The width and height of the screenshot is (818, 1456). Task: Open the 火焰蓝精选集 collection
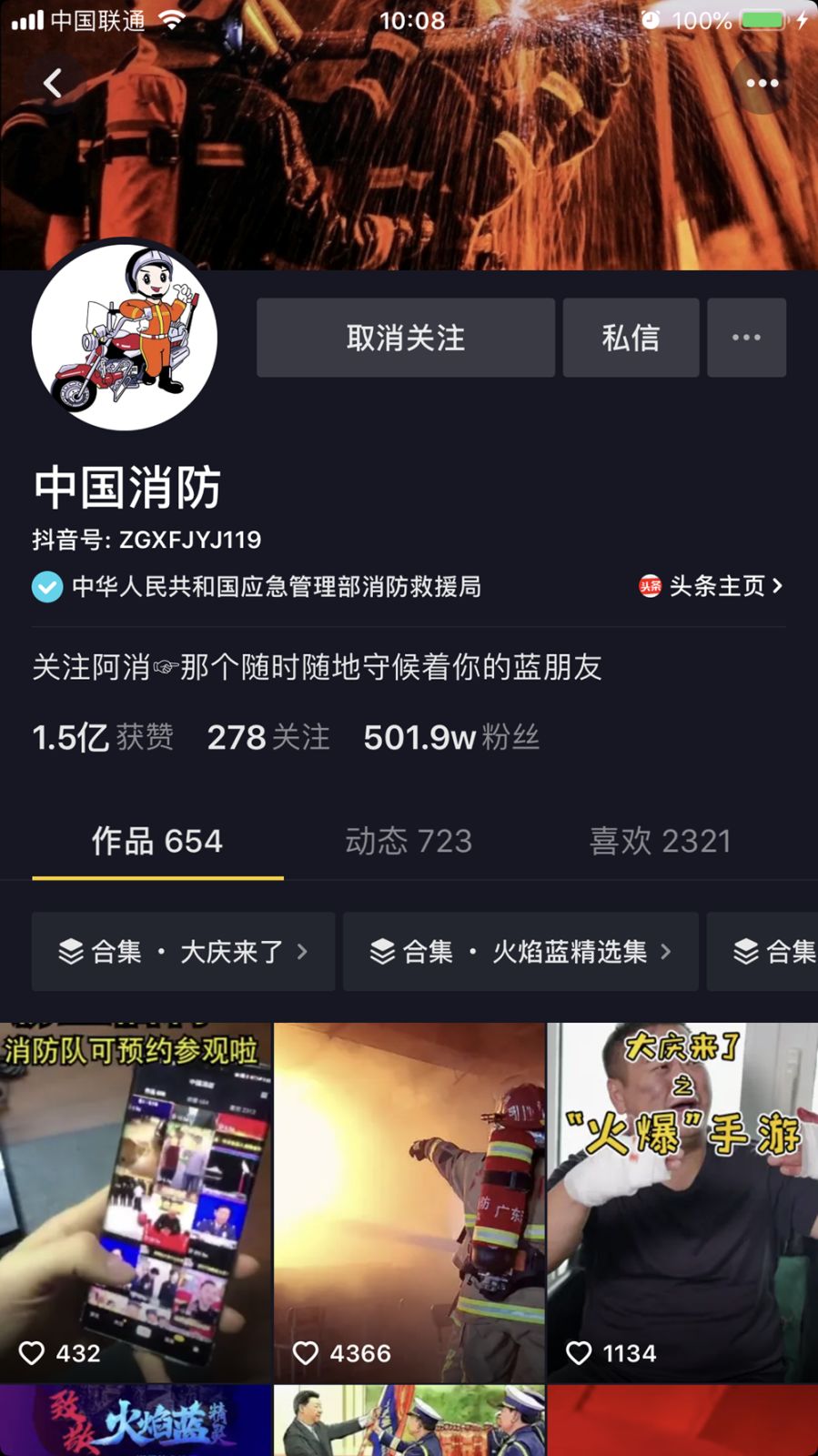(520, 952)
